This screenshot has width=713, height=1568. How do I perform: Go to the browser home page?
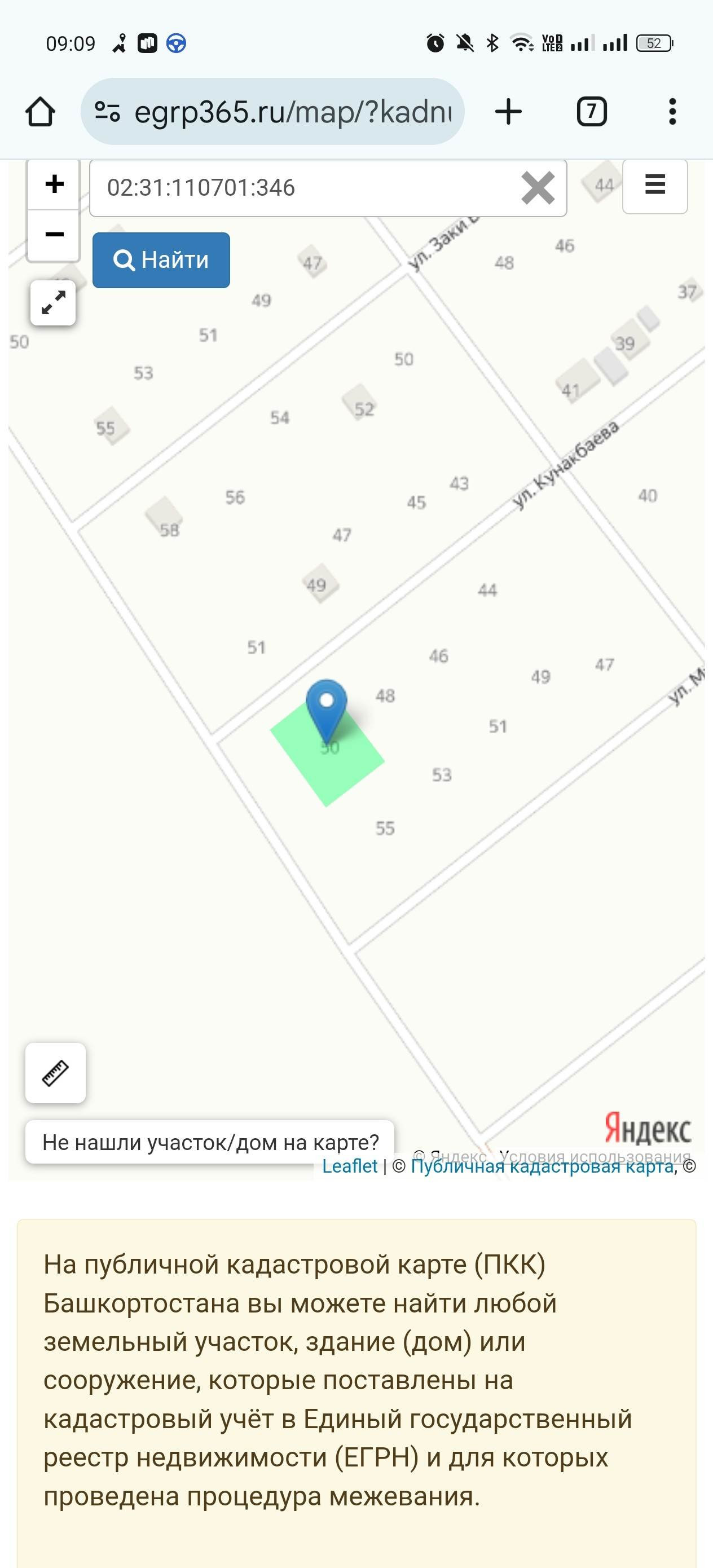pyautogui.click(x=40, y=112)
